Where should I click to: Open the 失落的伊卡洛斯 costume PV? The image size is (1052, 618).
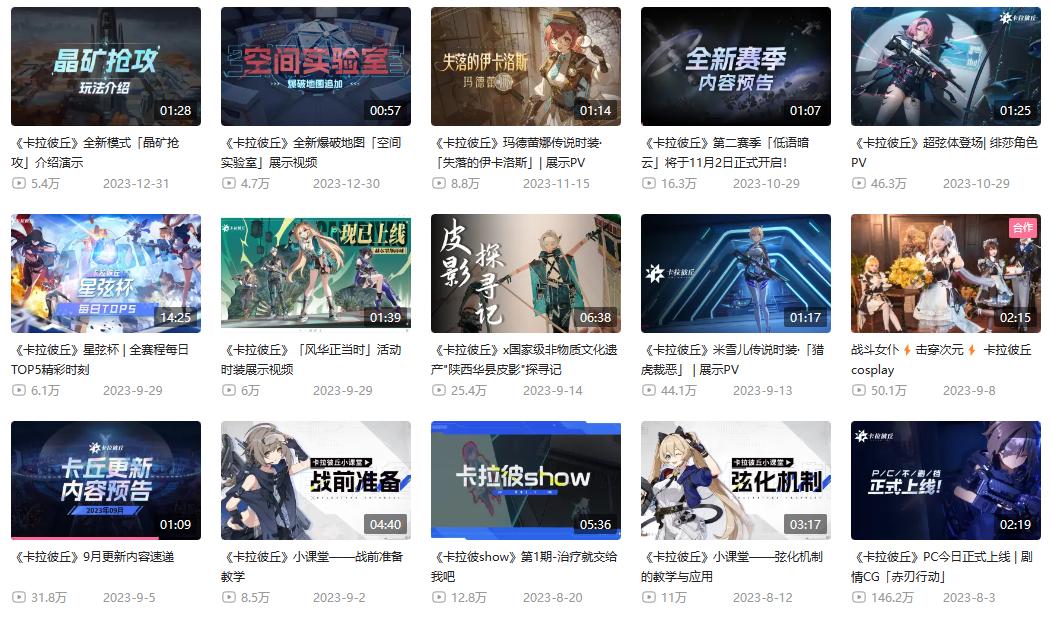click(525, 66)
